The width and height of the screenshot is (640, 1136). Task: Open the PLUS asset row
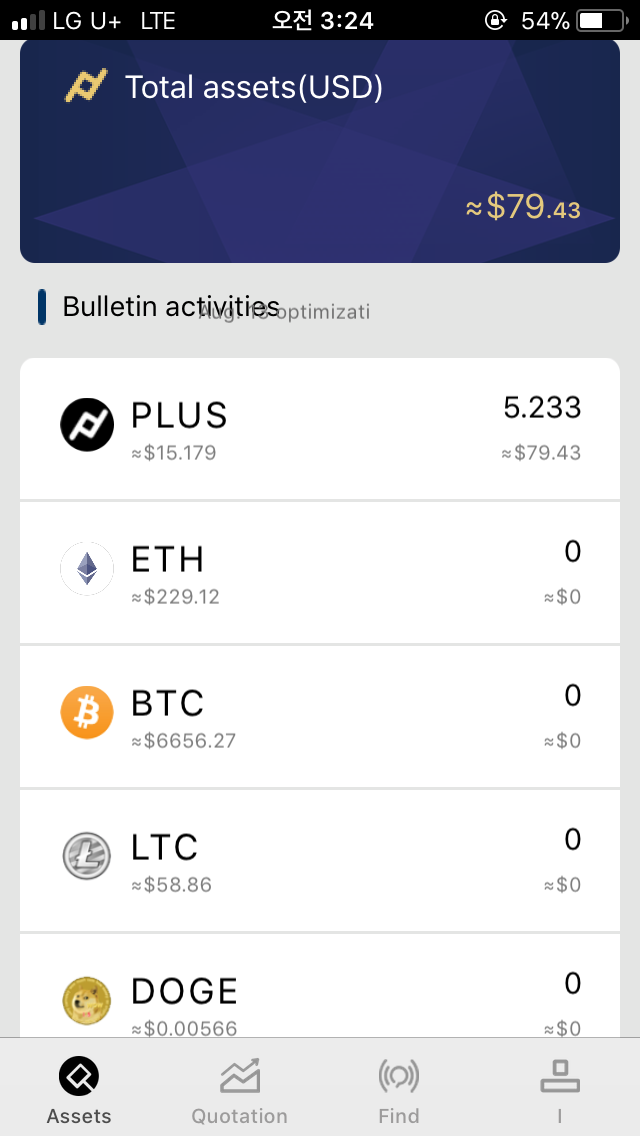click(320, 429)
